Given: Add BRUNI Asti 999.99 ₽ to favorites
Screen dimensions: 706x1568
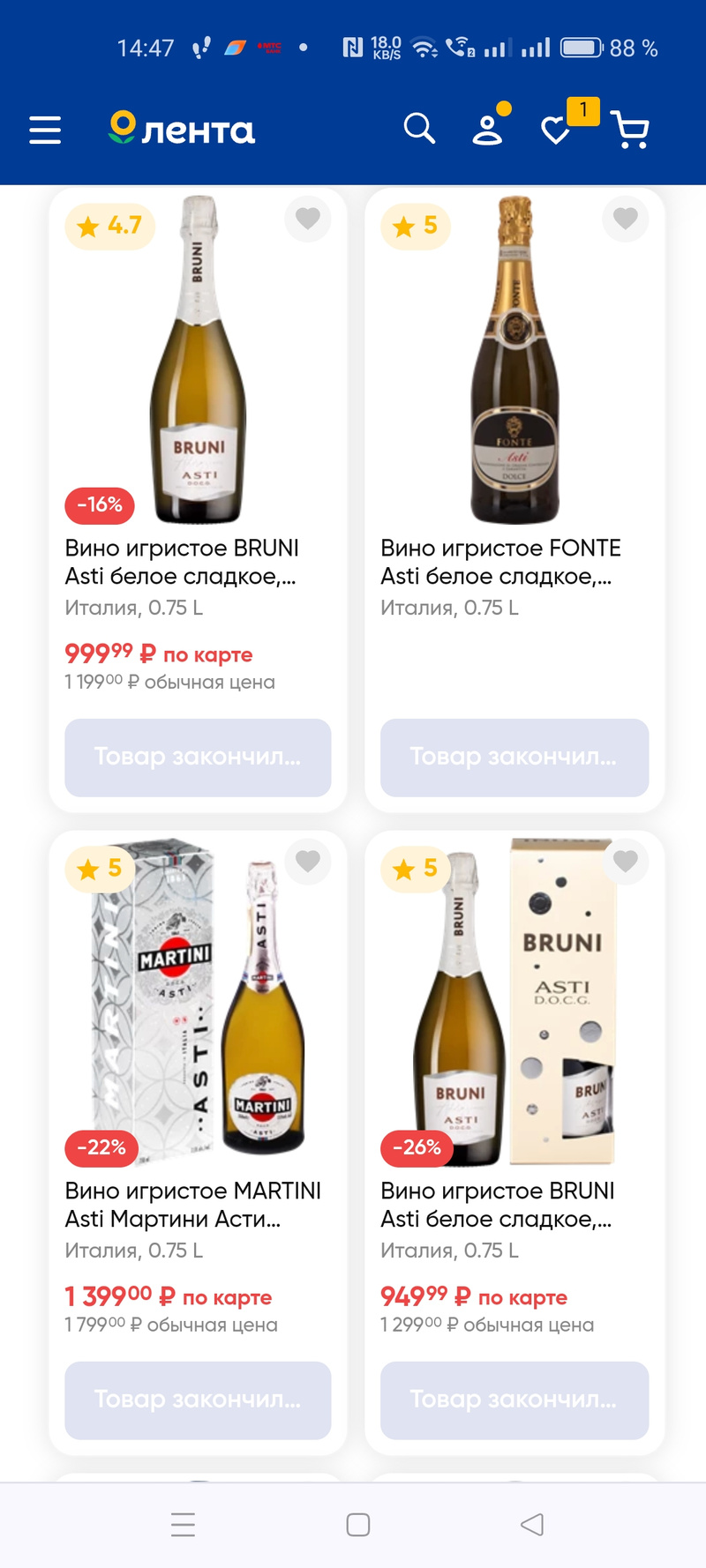Looking at the screenshot, I should click(308, 218).
